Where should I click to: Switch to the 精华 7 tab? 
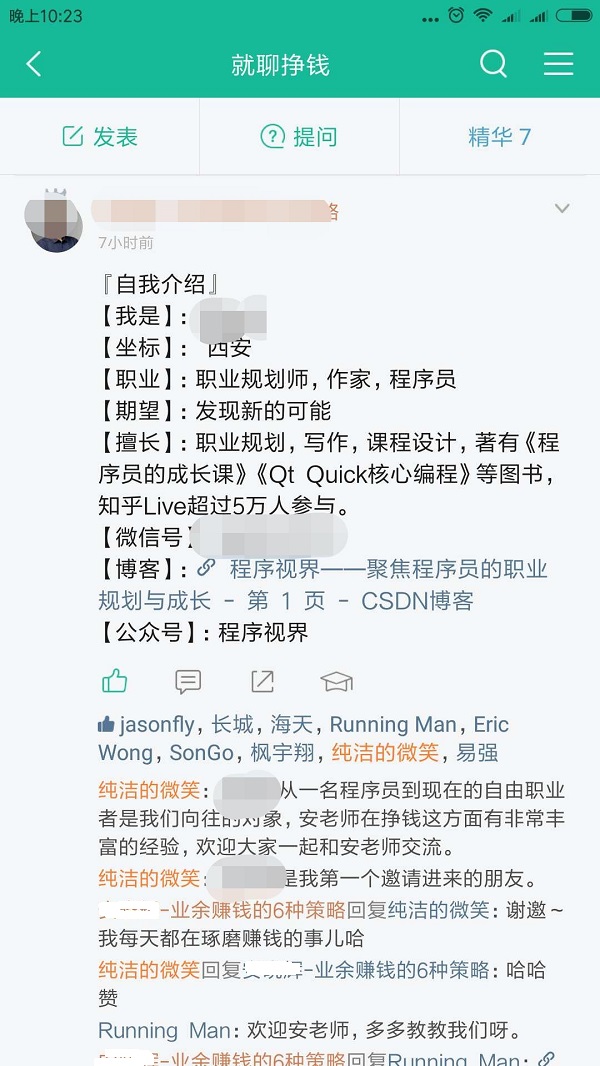click(499, 137)
